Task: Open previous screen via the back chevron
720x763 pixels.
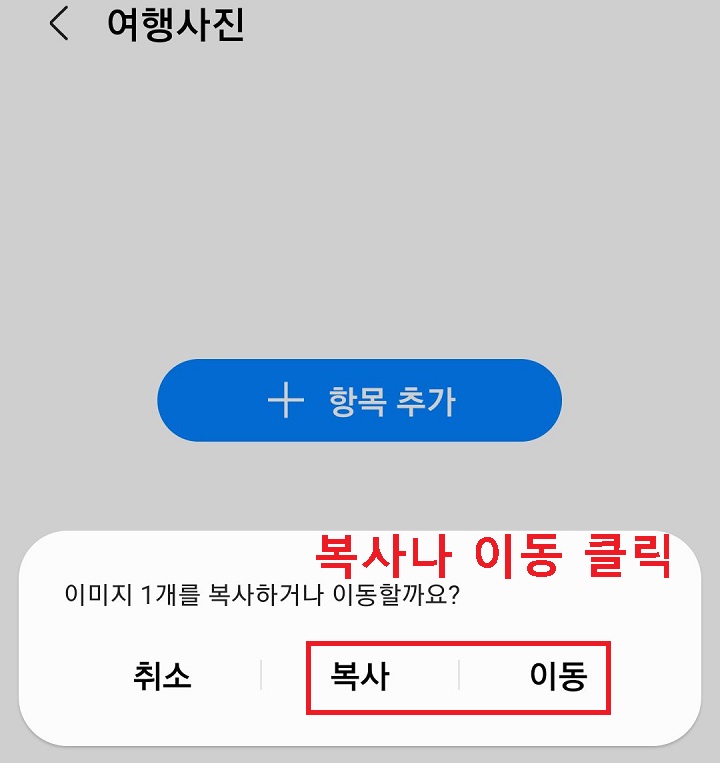Action: [57, 25]
